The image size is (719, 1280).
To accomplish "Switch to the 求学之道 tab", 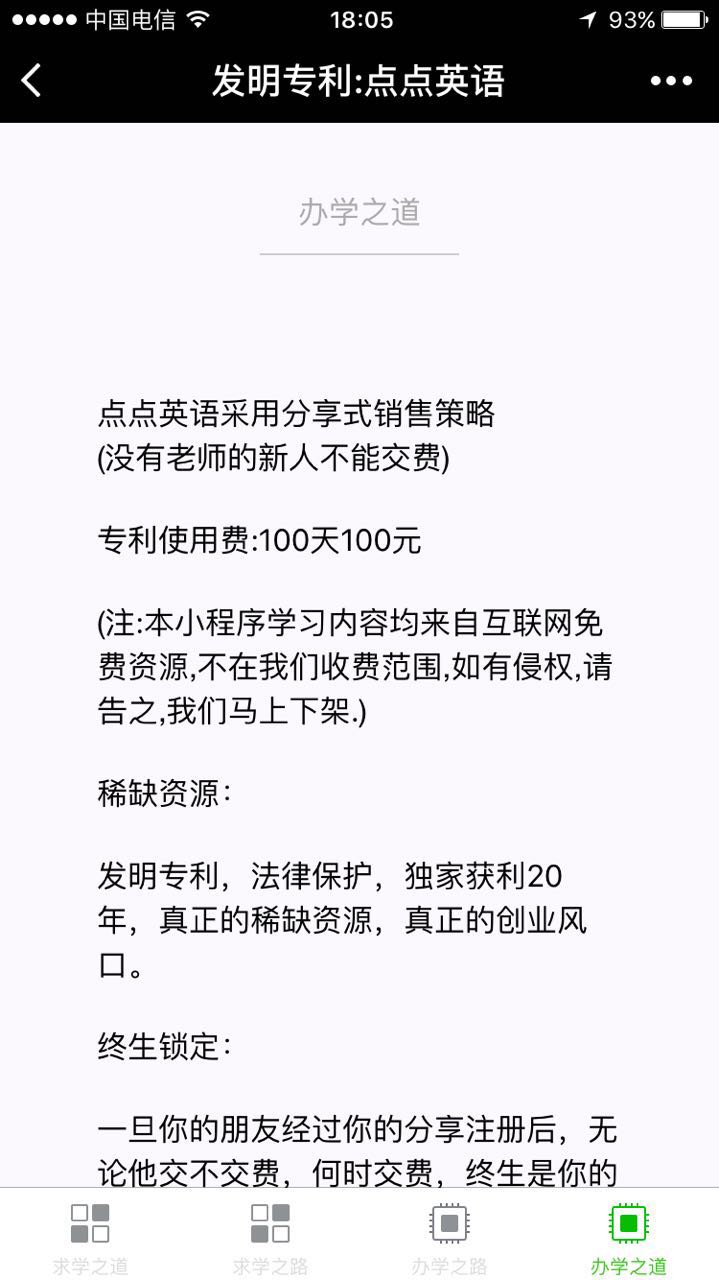I will point(90,1236).
